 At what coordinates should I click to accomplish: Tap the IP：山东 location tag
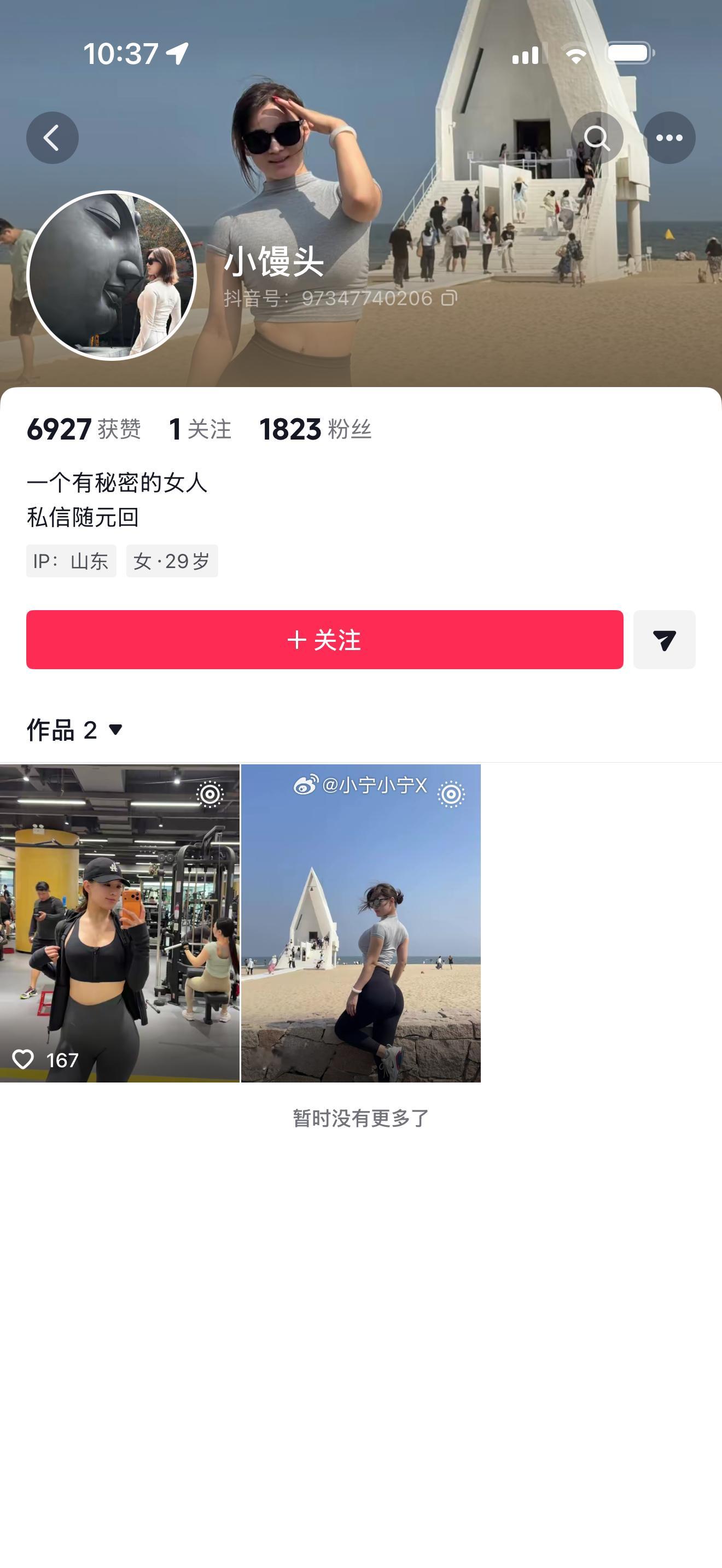click(71, 560)
